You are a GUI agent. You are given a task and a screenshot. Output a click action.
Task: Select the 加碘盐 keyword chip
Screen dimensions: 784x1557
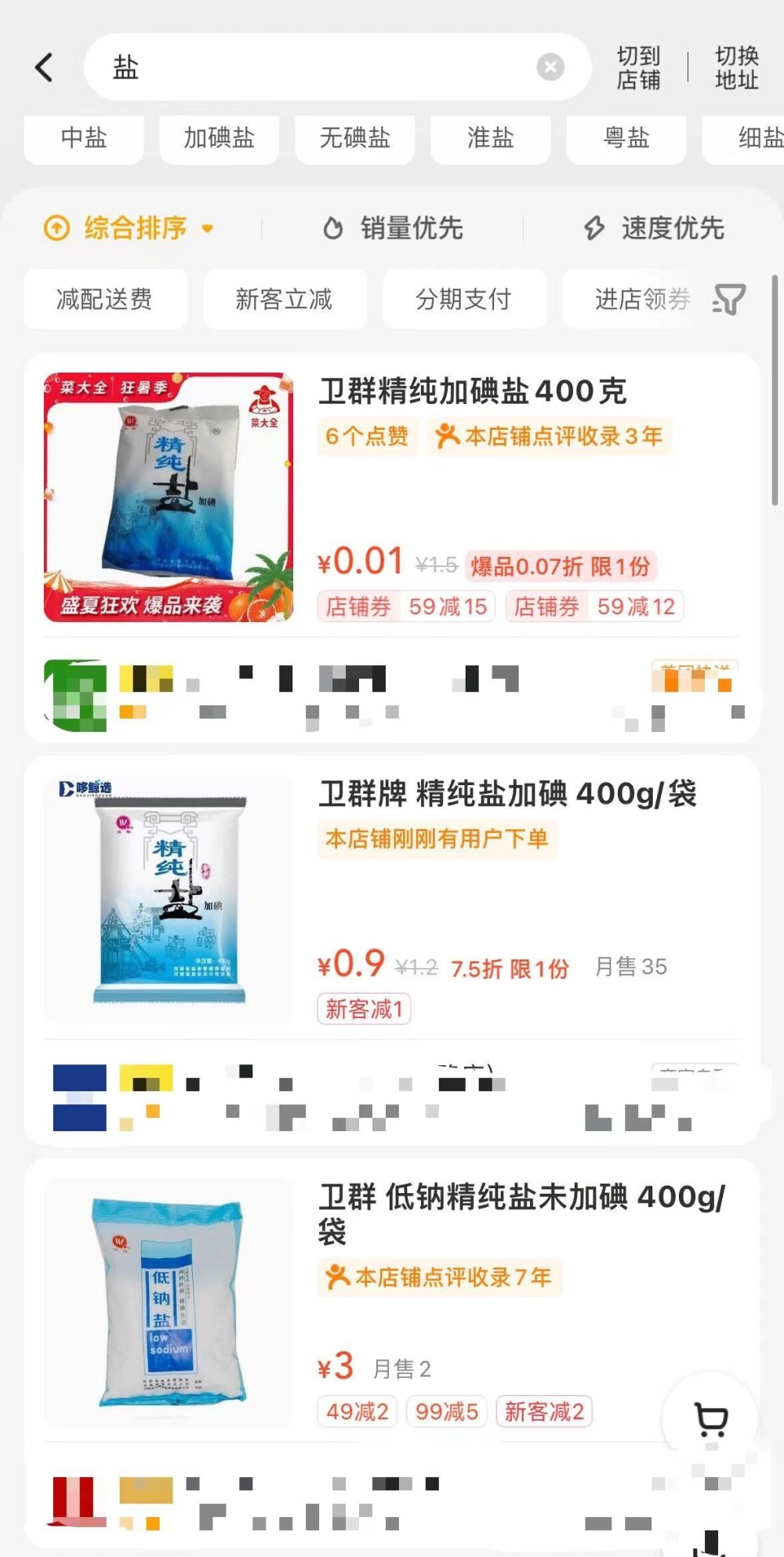tap(219, 139)
